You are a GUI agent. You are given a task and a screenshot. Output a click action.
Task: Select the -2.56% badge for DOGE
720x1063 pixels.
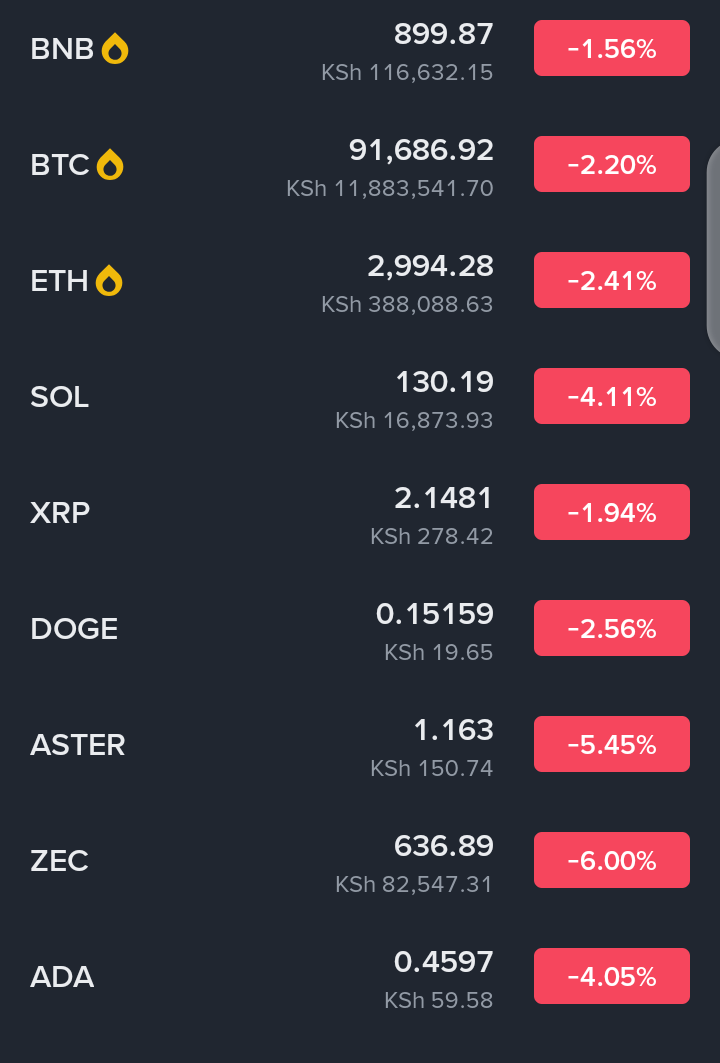coord(611,628)
